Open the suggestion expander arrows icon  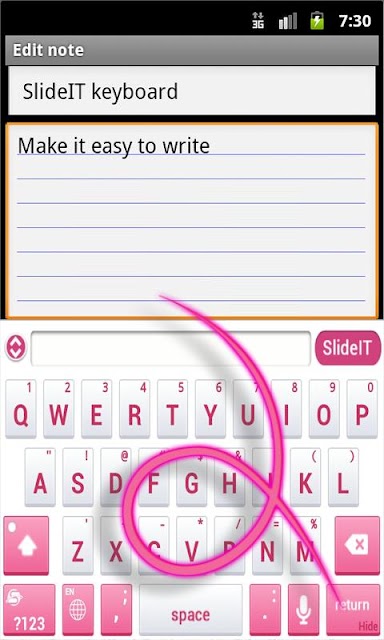click(16, 348)
